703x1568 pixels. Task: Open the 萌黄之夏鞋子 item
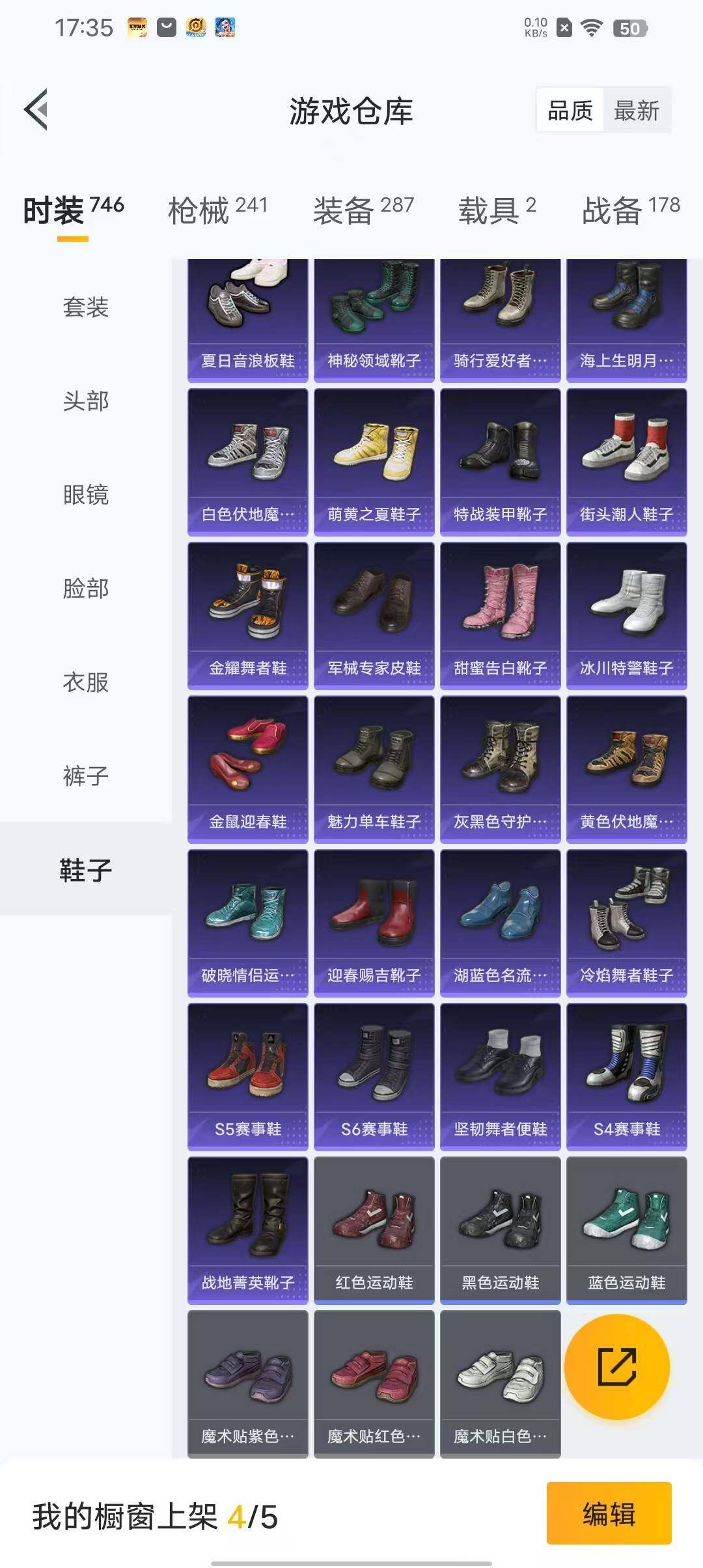[374, 462]
